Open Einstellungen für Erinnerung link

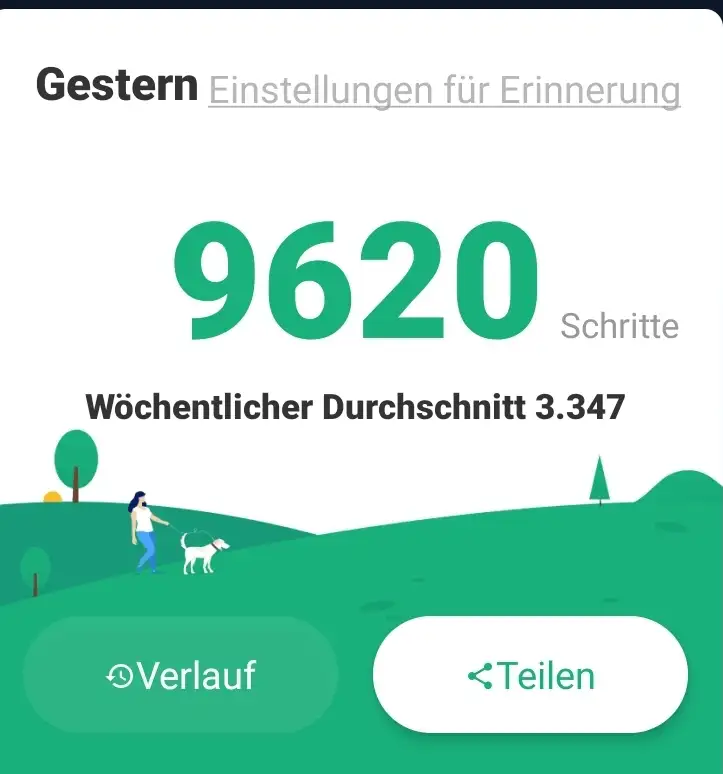(x=444, y=90)
